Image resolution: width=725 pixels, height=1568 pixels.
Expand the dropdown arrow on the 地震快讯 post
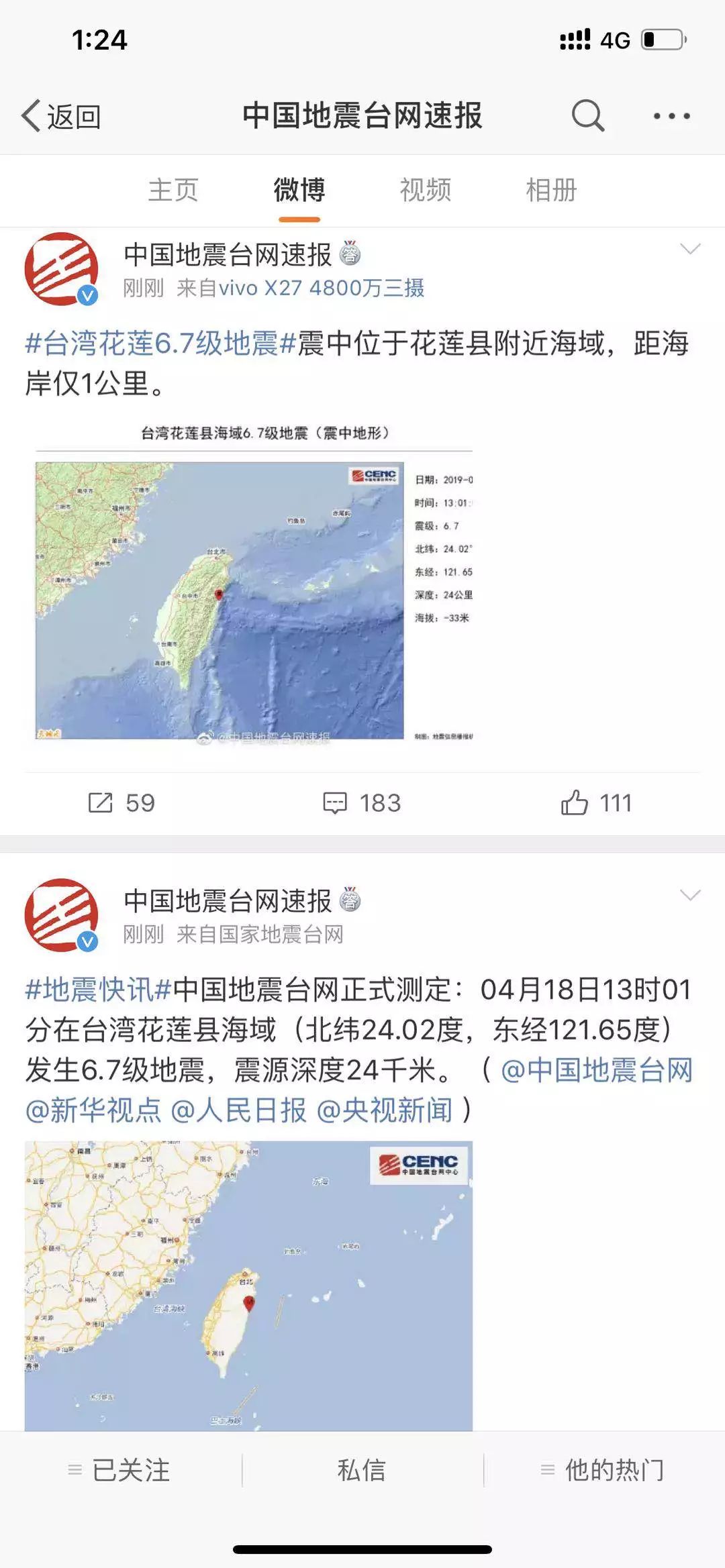(690, 896)
